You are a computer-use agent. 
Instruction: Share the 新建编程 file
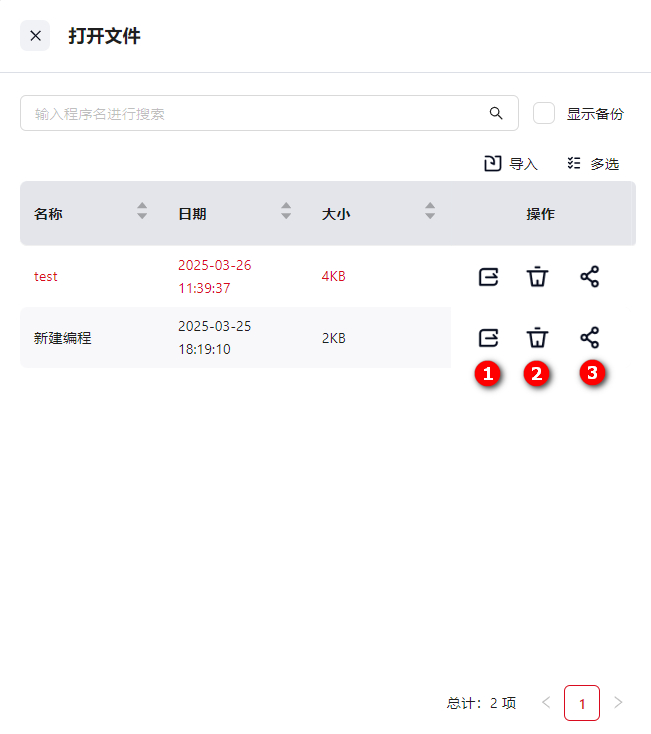click(590, 338)
